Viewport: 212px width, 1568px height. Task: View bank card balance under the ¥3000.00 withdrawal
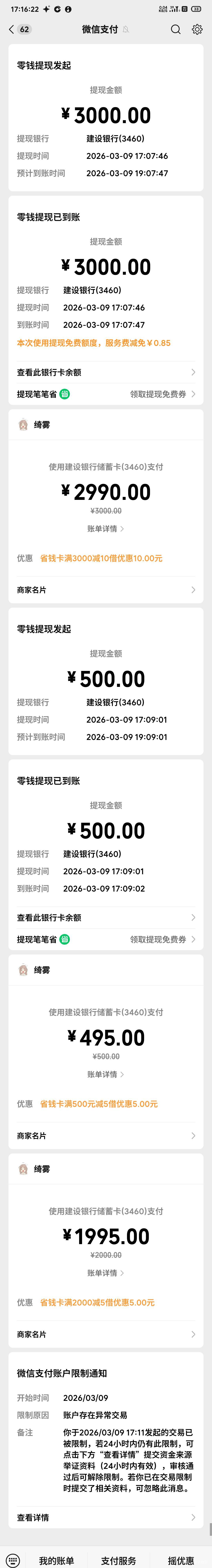pyautogui.click(x=106, y=372)
